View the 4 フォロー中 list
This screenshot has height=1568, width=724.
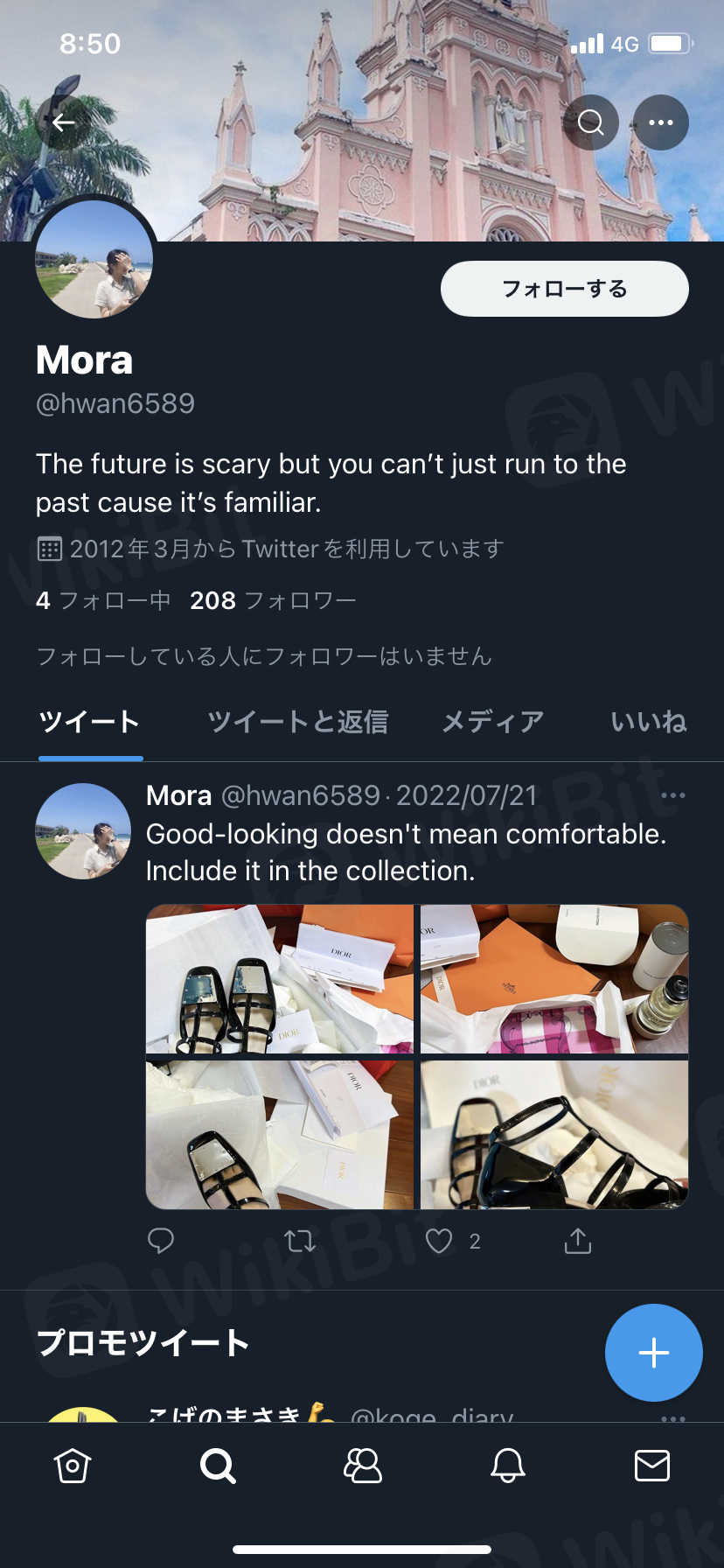pos(103,600)
